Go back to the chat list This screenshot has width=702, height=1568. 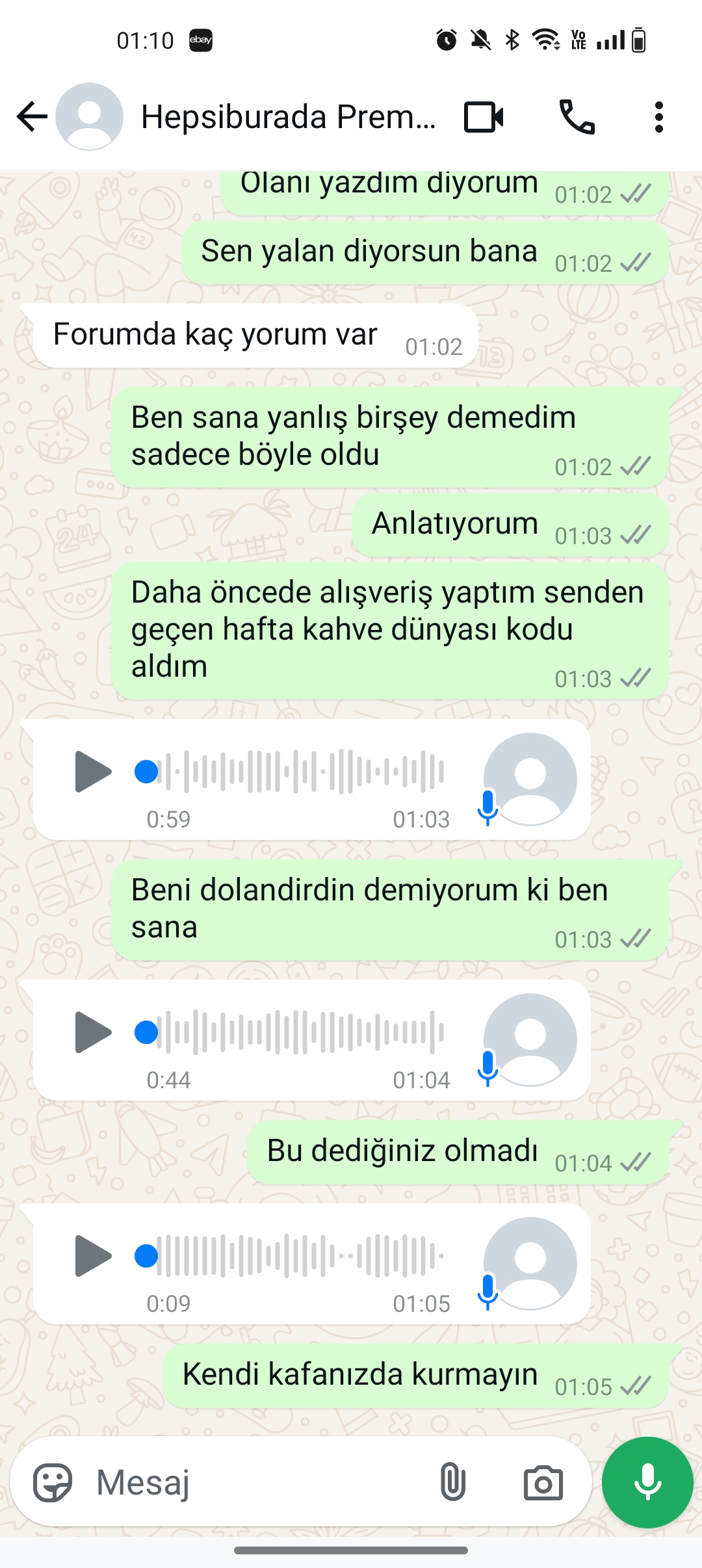(x=32, y=117)
